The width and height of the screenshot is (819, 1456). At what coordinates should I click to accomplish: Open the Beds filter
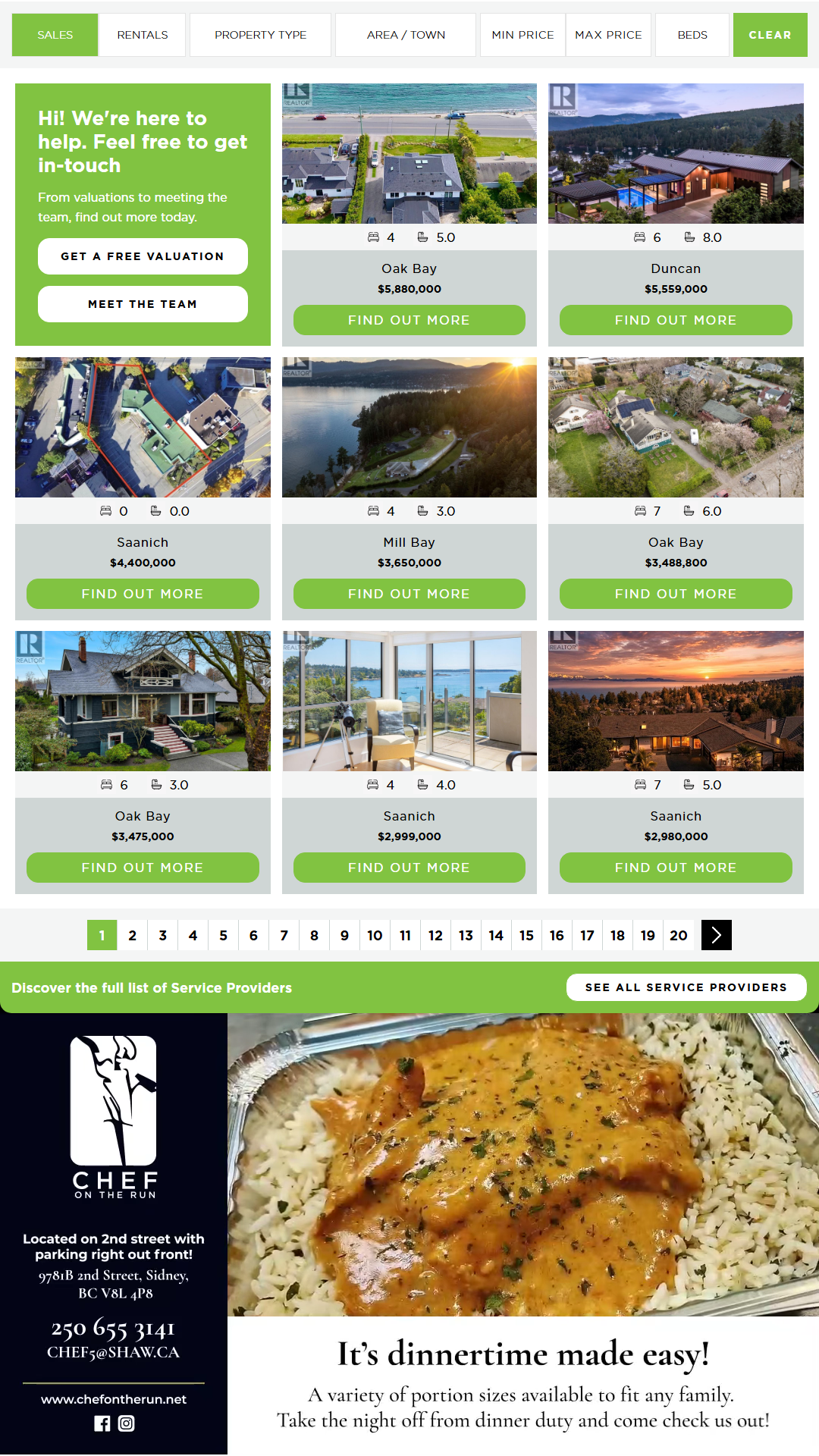(x=692, y=35)
